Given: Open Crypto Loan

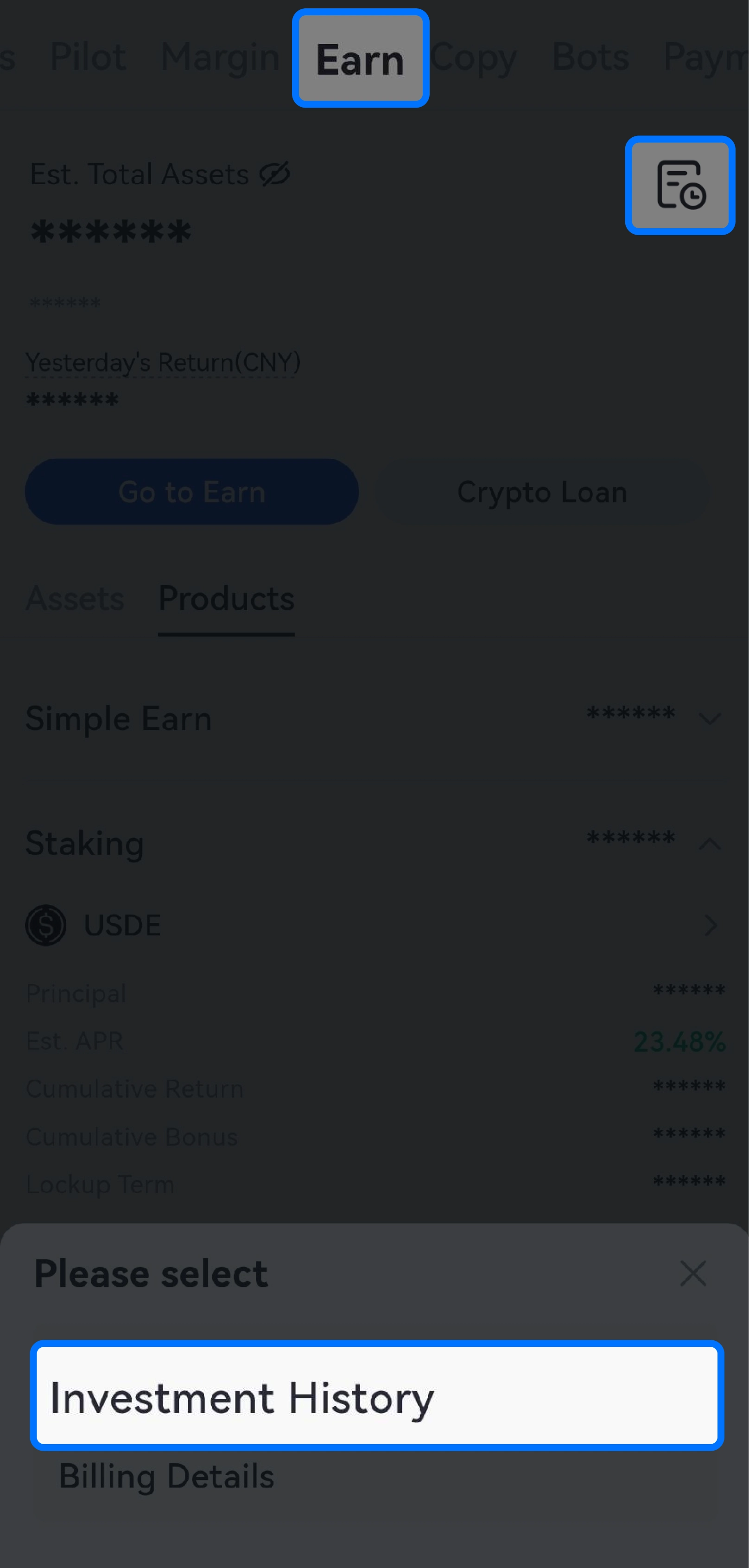Looking at the screenshot, I should click(541, 492).
